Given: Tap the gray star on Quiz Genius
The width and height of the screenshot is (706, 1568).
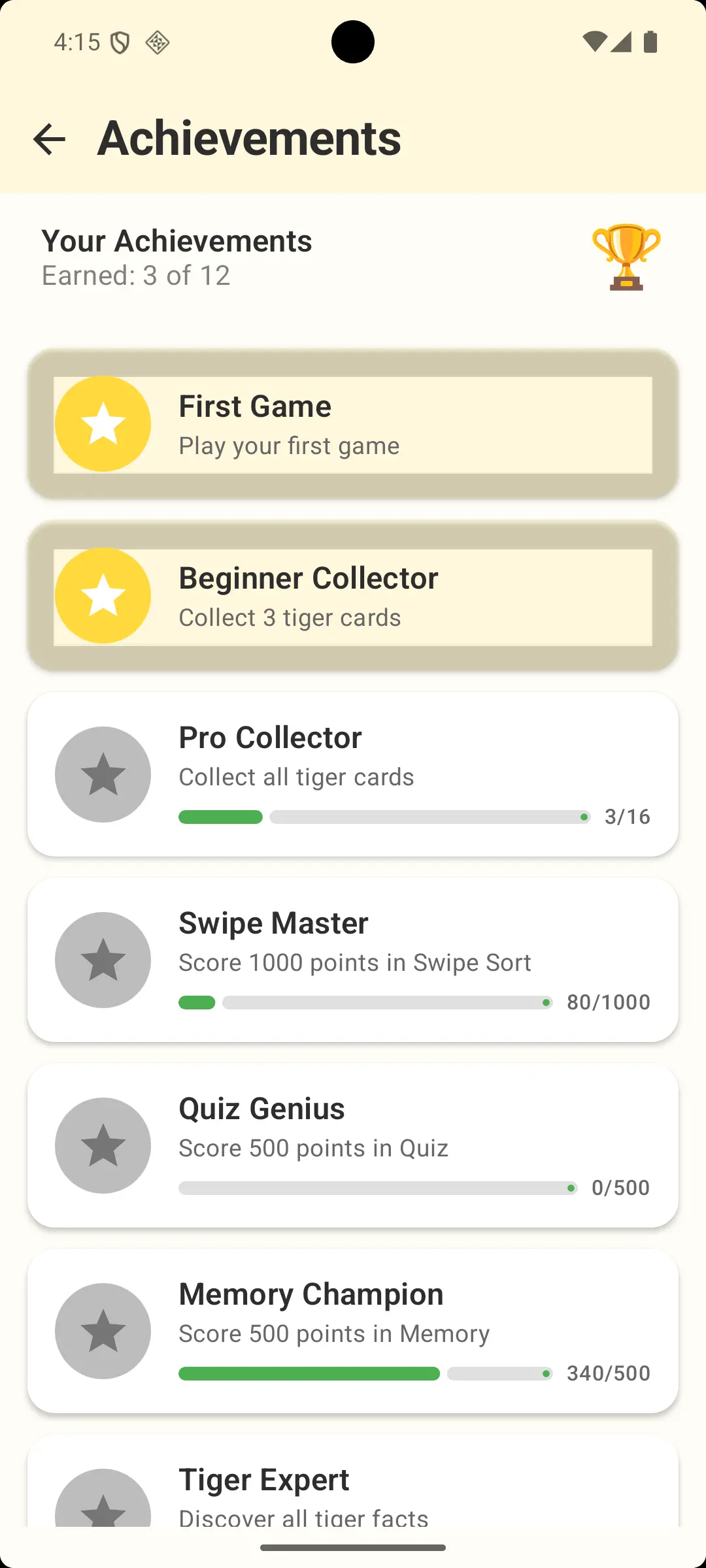Looking at the screenshot, I should [103, 1145].
